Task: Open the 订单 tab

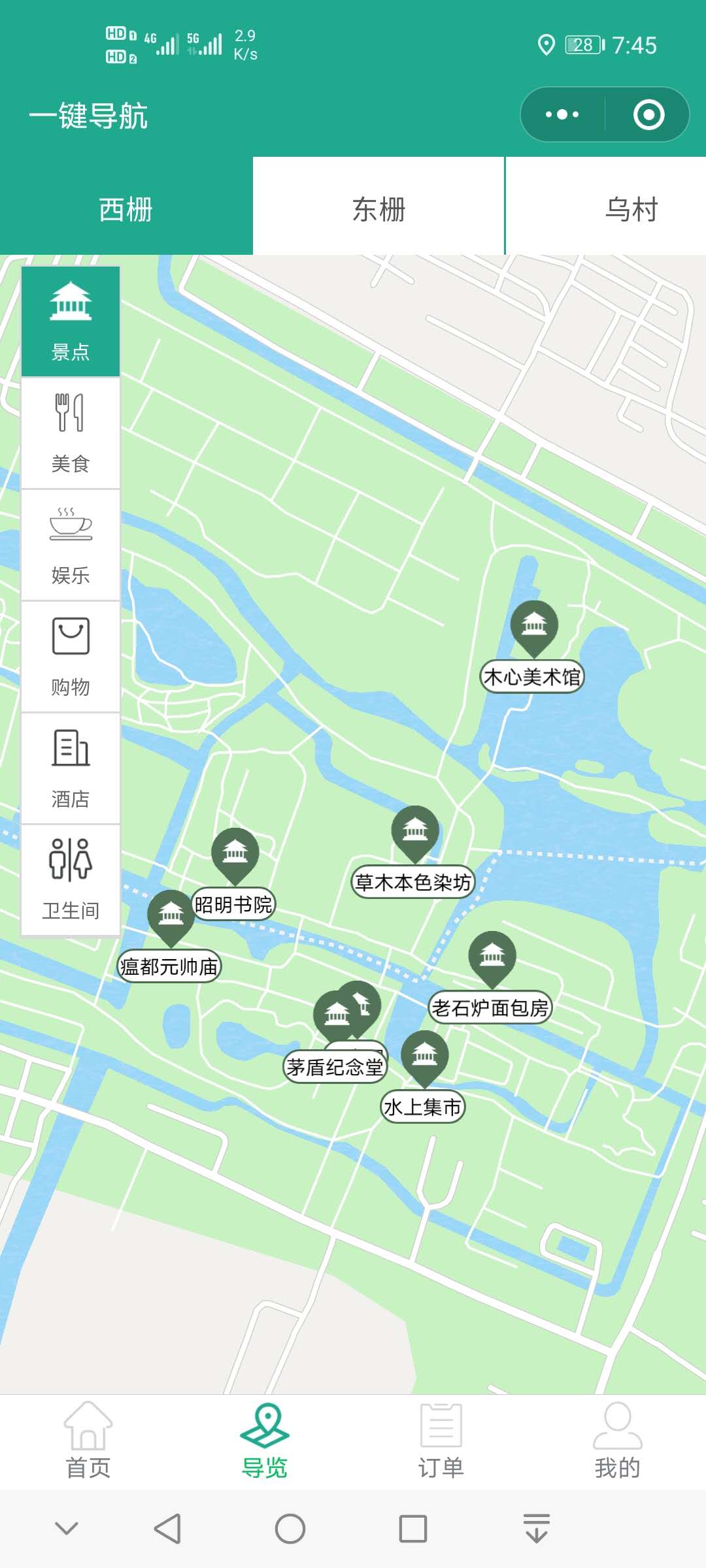Action: [x=441, y=1441]
